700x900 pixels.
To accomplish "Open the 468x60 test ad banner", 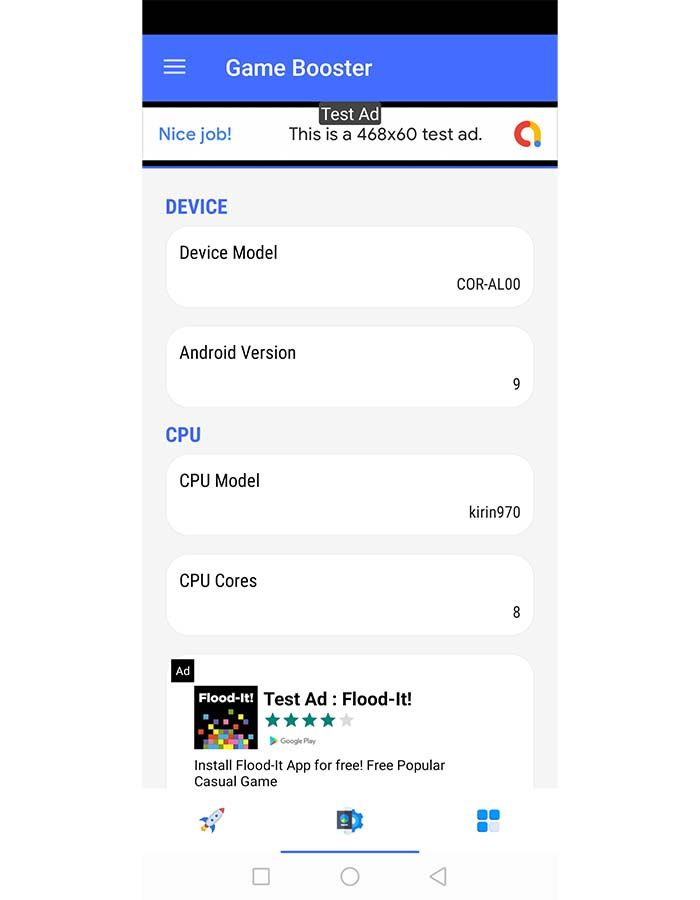I will coord(349,134).
